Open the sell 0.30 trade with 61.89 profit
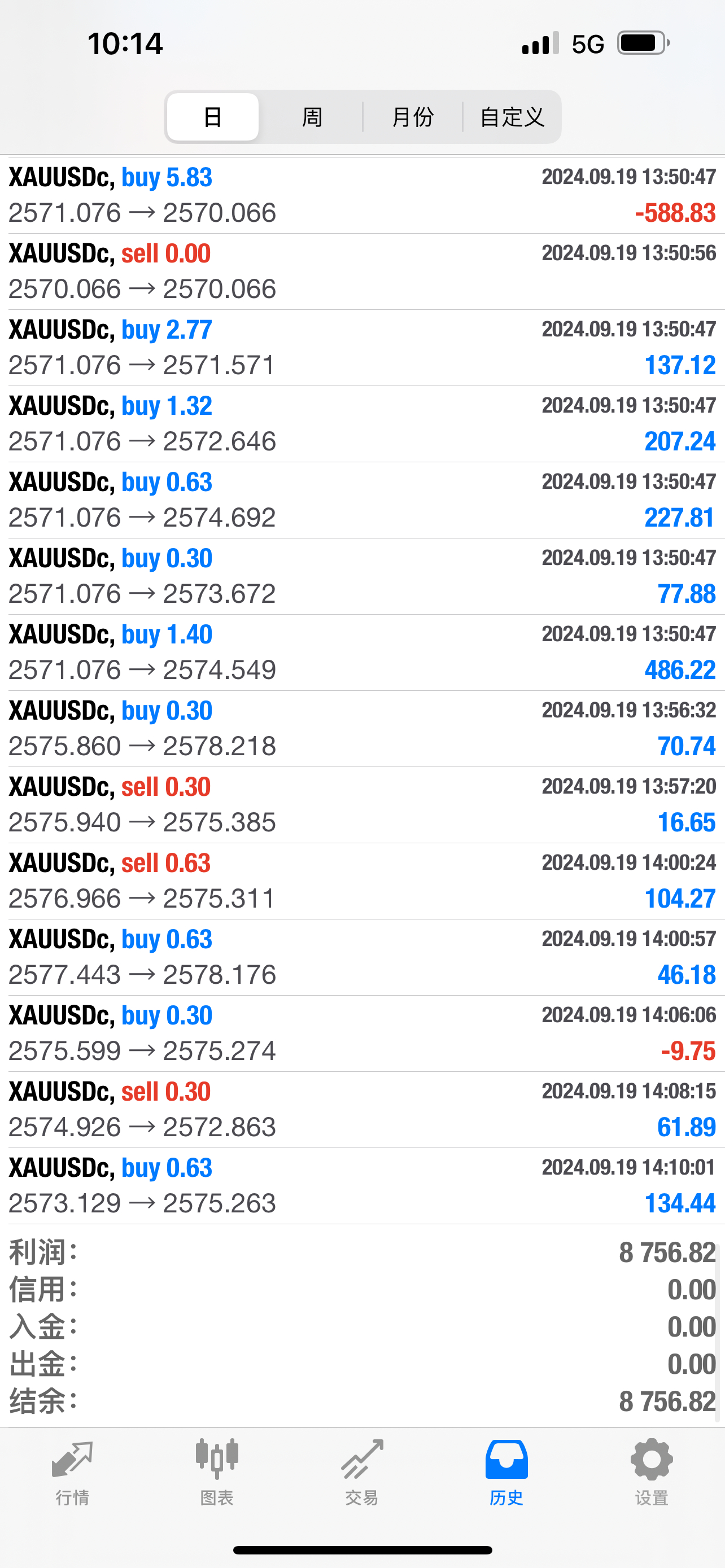Viewport: 725px width, 1568px height. pyautogui.click(x=362, y=1110)
